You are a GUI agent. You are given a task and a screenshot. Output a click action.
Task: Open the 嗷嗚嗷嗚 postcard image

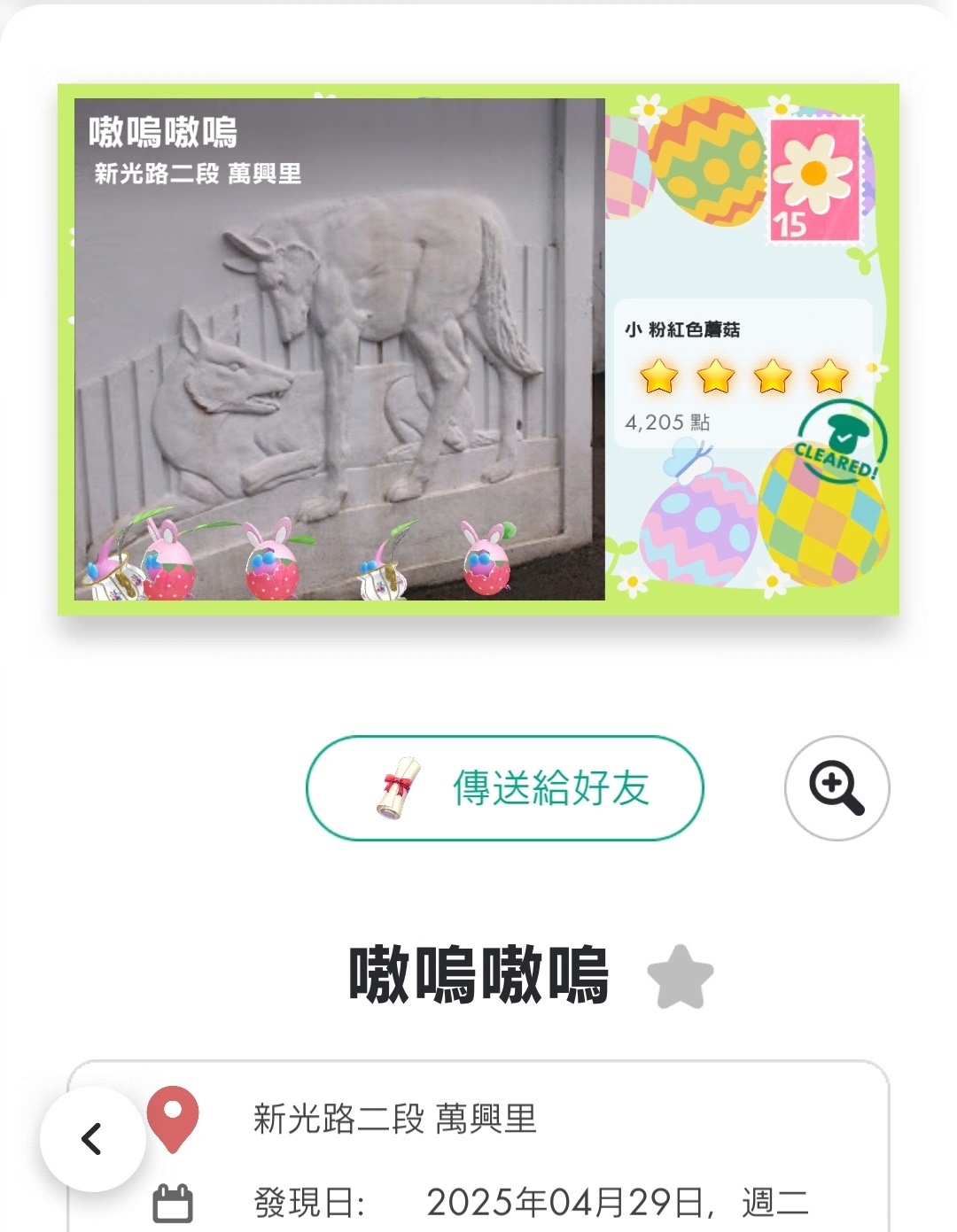coord(478,349)
